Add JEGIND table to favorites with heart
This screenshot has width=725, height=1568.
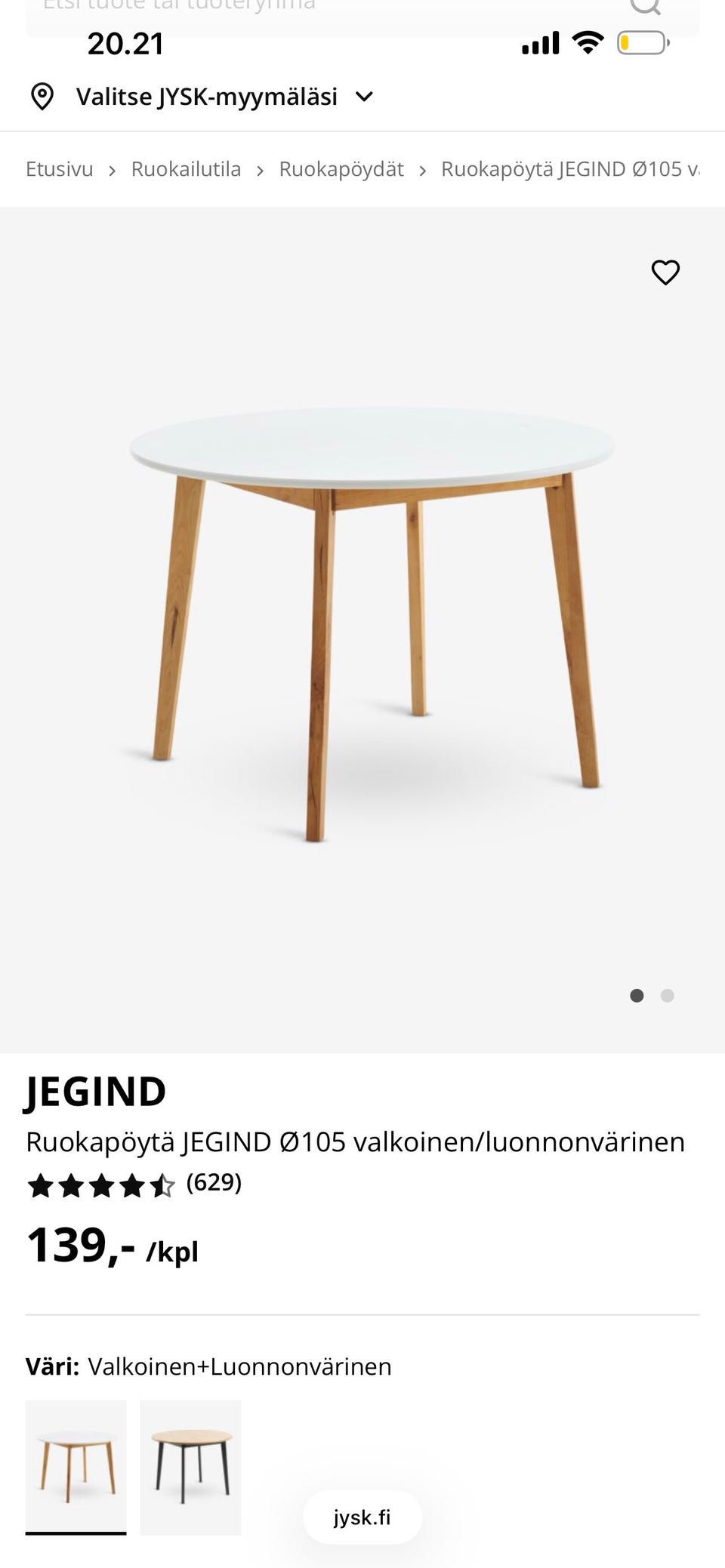(x=665, y=273)
